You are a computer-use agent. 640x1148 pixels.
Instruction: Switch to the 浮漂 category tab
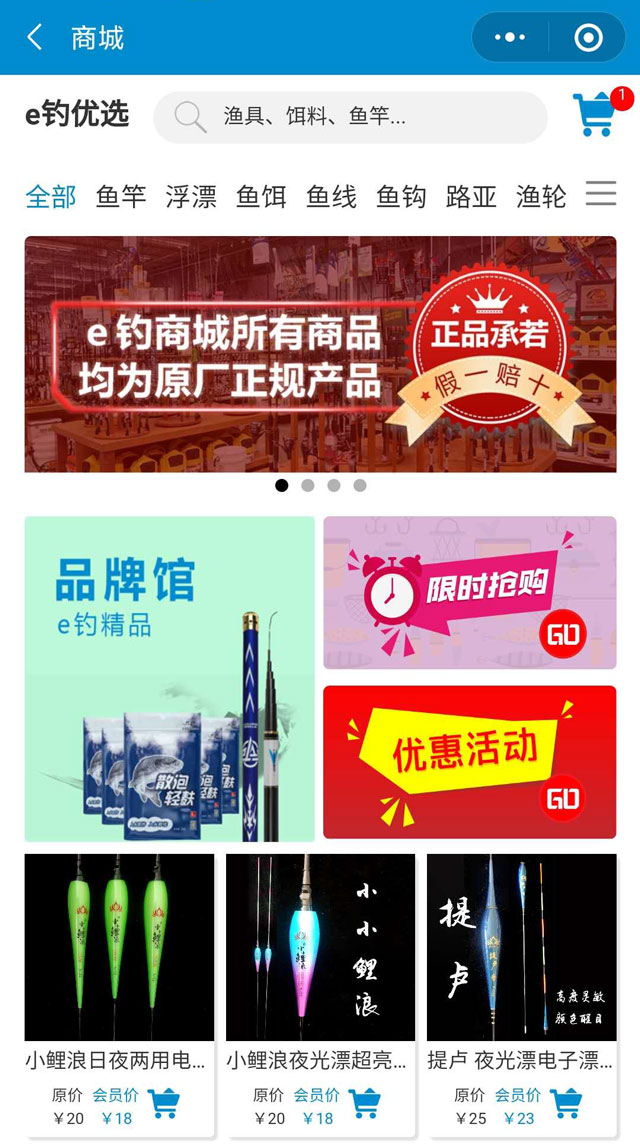tap(191, 196)
